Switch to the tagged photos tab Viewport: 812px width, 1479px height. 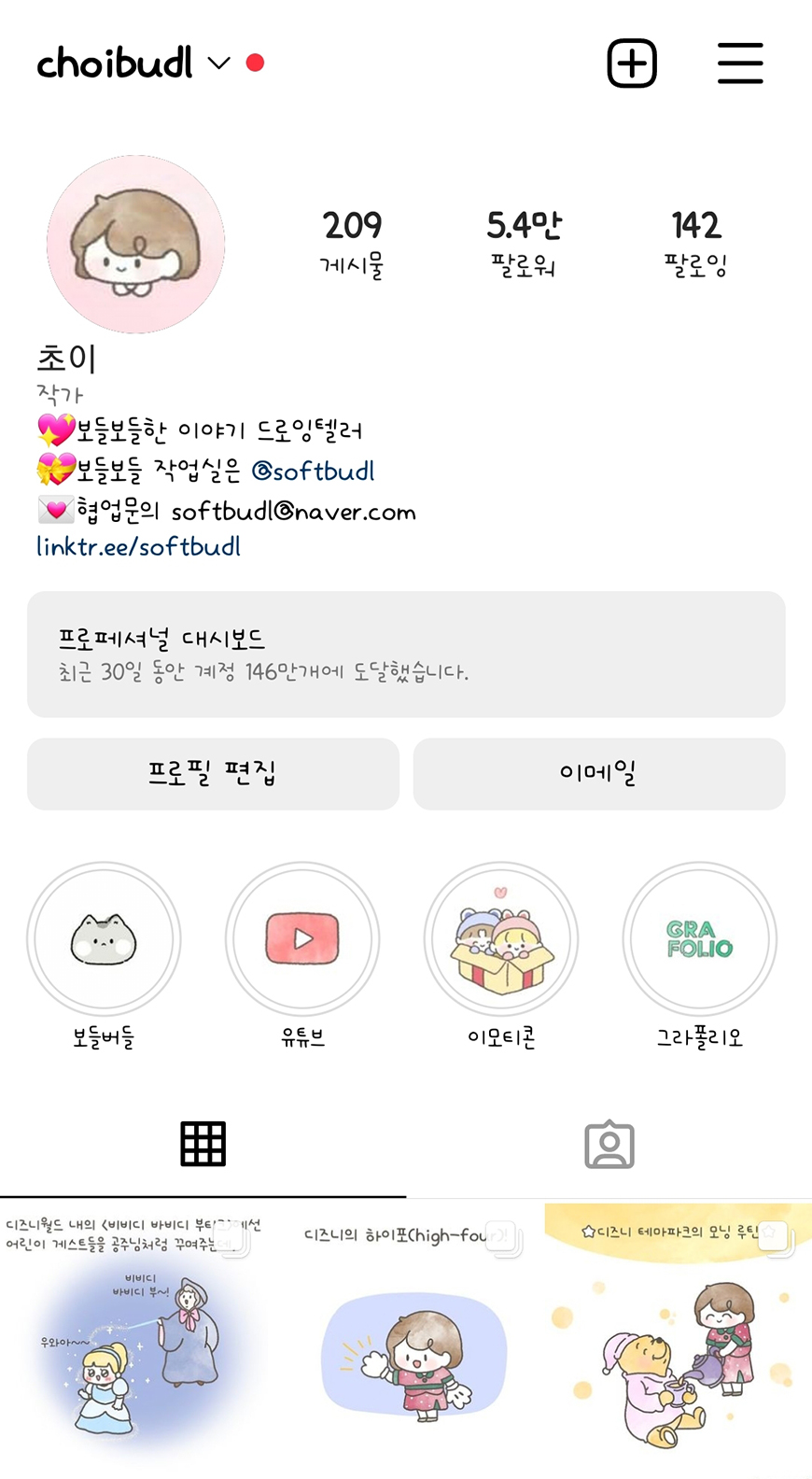coord(609,1144)
